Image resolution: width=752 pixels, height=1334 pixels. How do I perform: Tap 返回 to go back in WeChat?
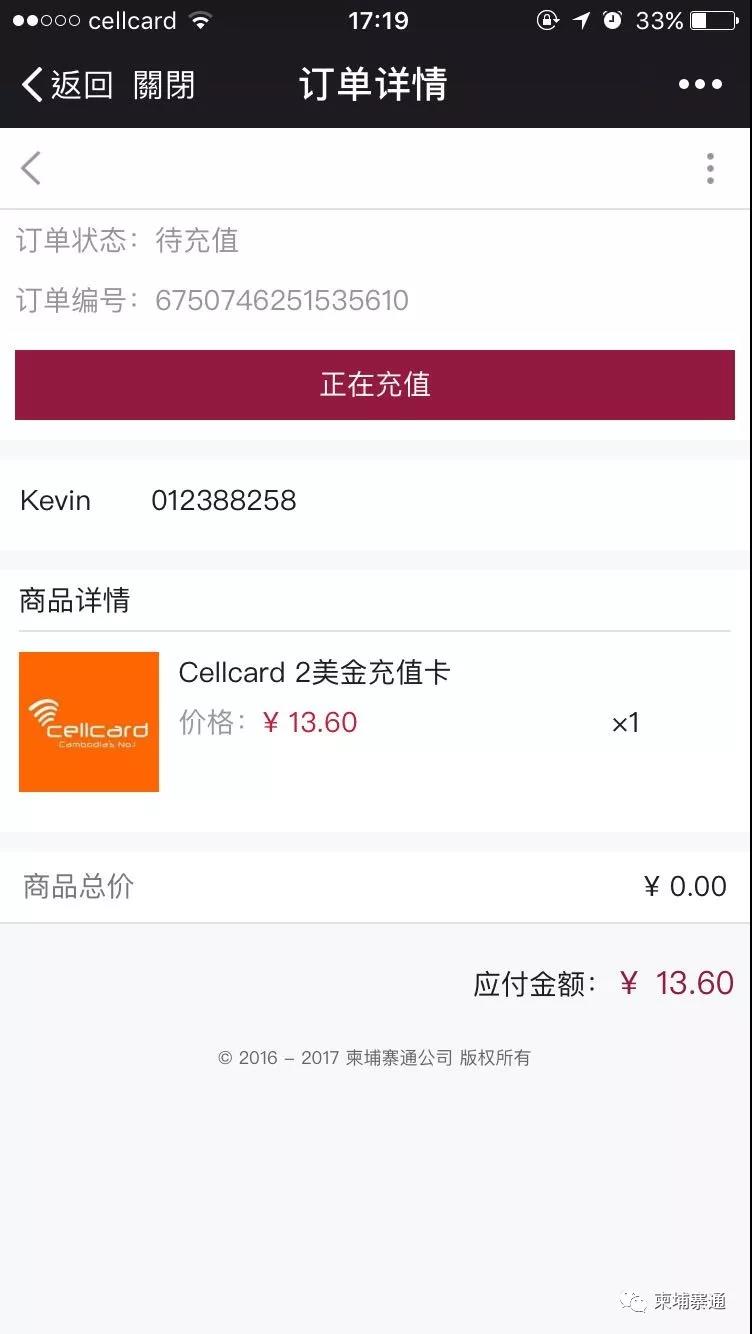(x=67, y=85)
